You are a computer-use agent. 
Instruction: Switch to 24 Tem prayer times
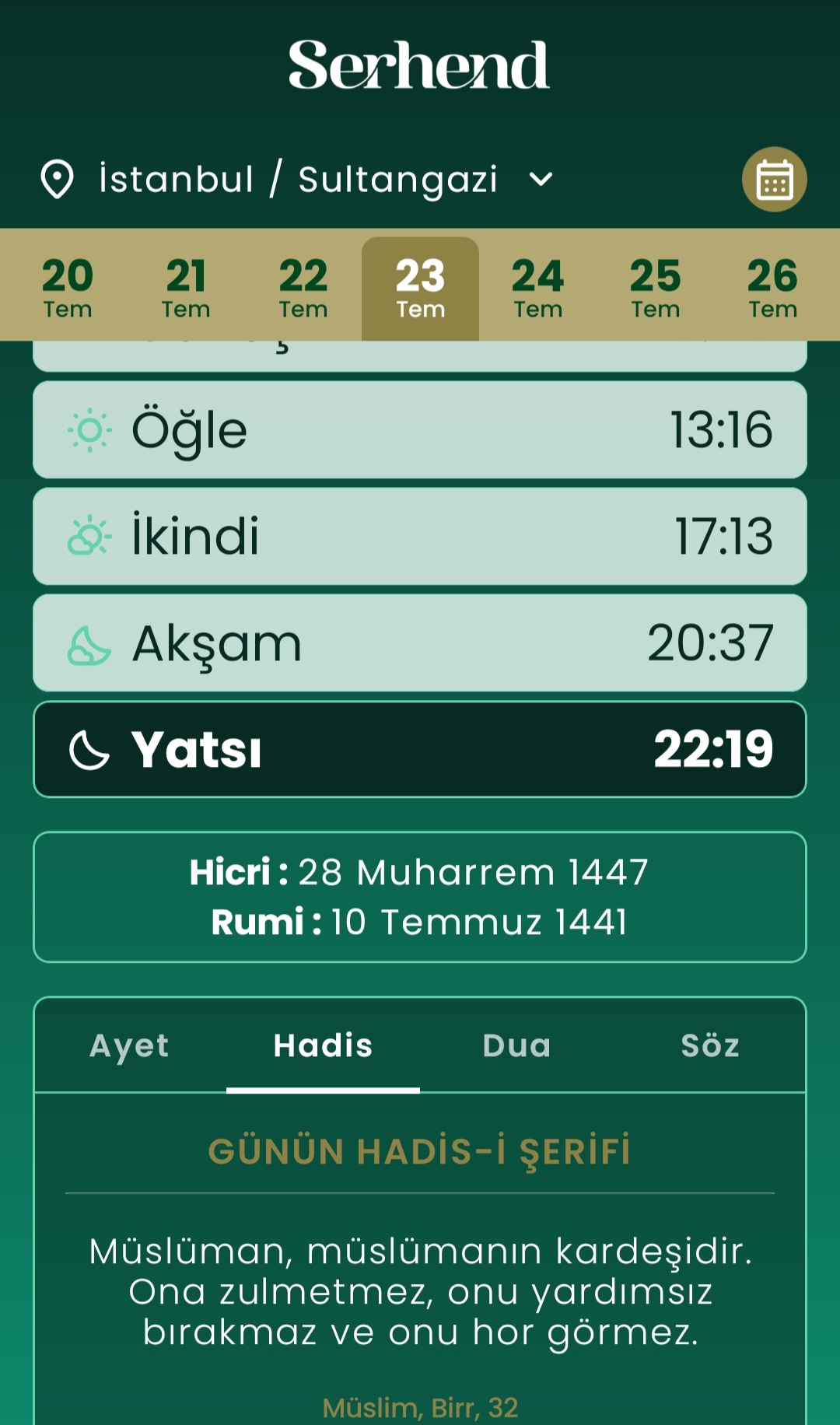537,289
